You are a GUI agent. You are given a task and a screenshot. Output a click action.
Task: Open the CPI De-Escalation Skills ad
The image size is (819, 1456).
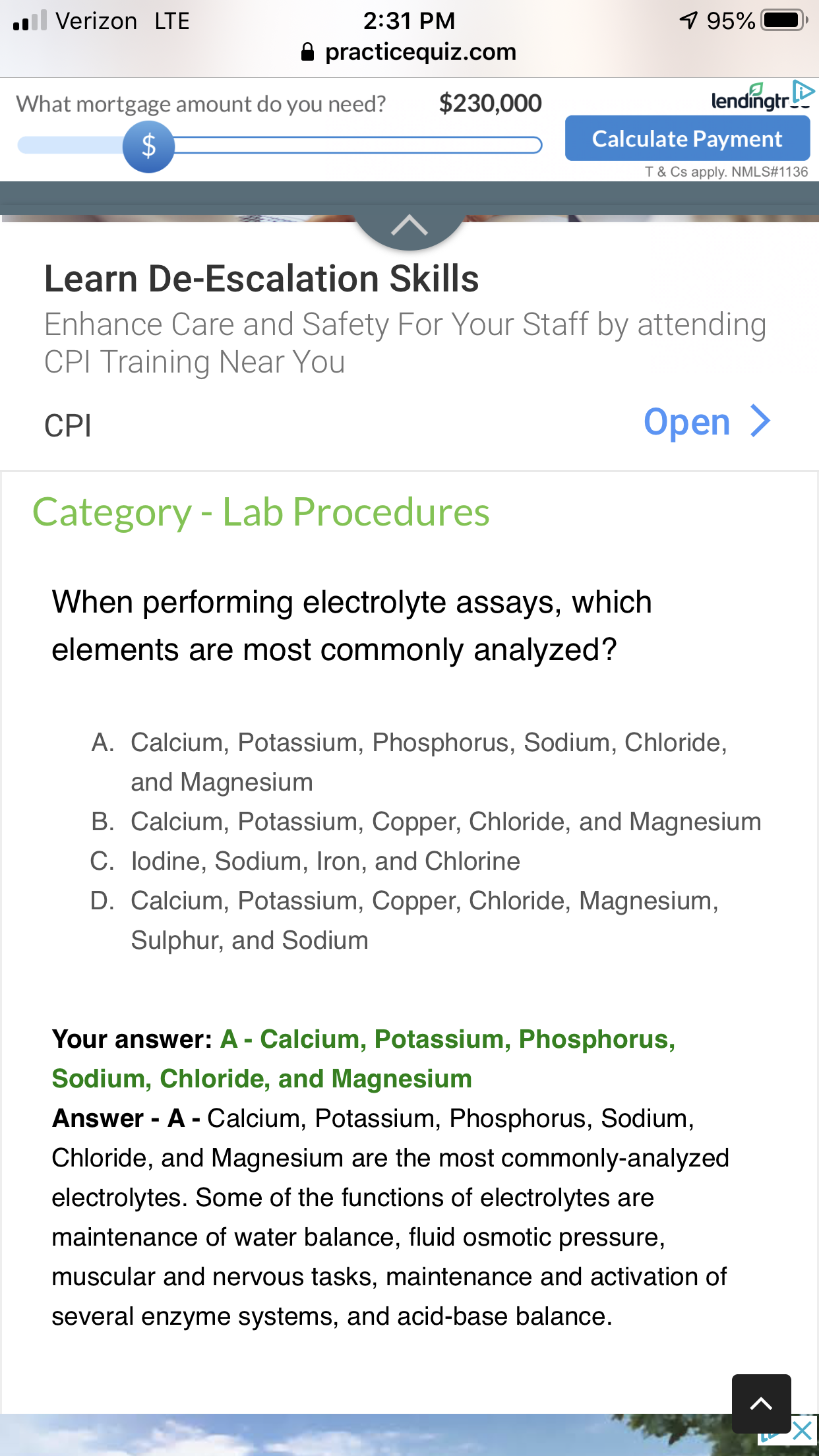pos(706,422)
